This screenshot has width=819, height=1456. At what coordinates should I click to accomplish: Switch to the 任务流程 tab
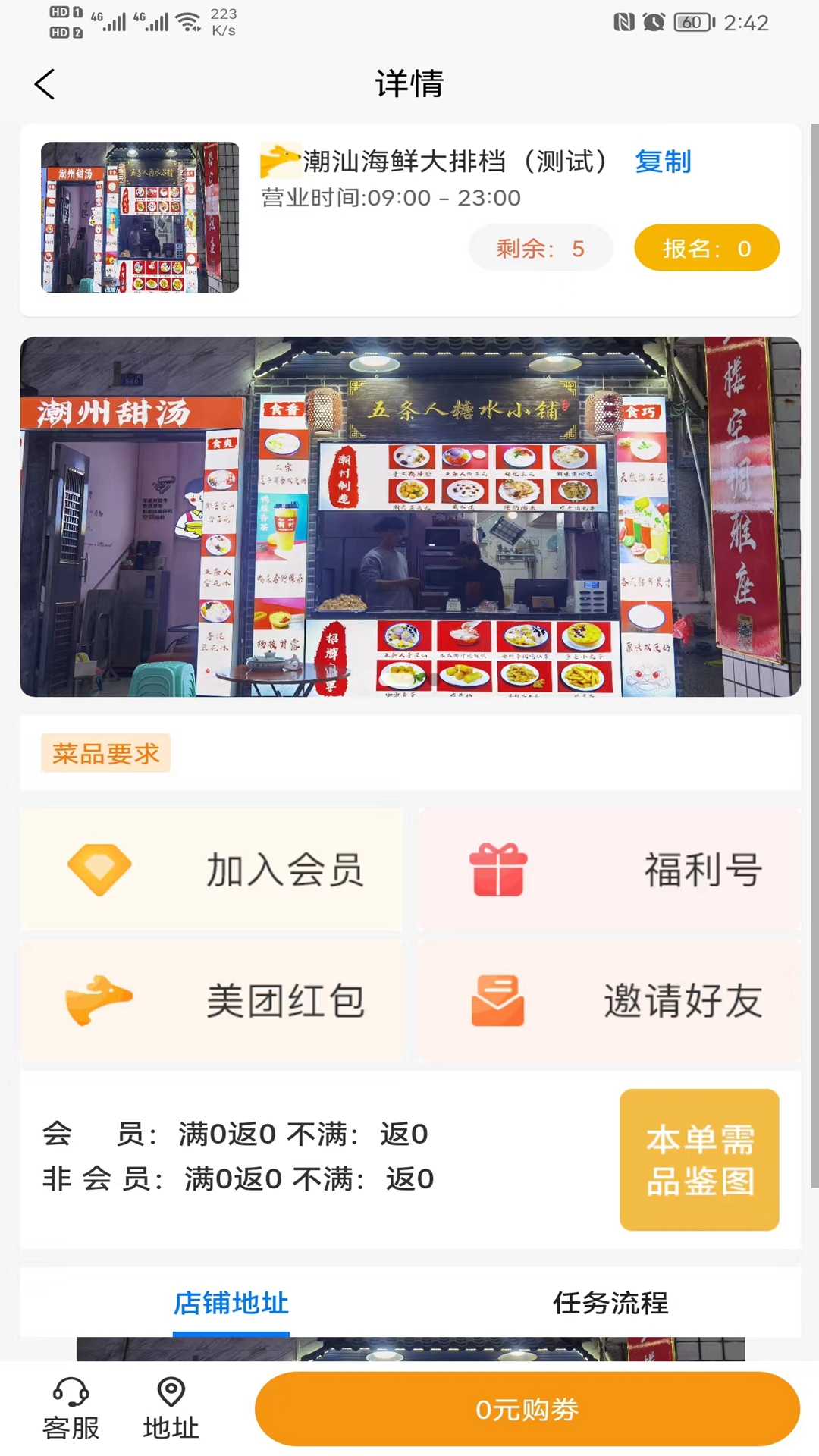(610, 1304)
